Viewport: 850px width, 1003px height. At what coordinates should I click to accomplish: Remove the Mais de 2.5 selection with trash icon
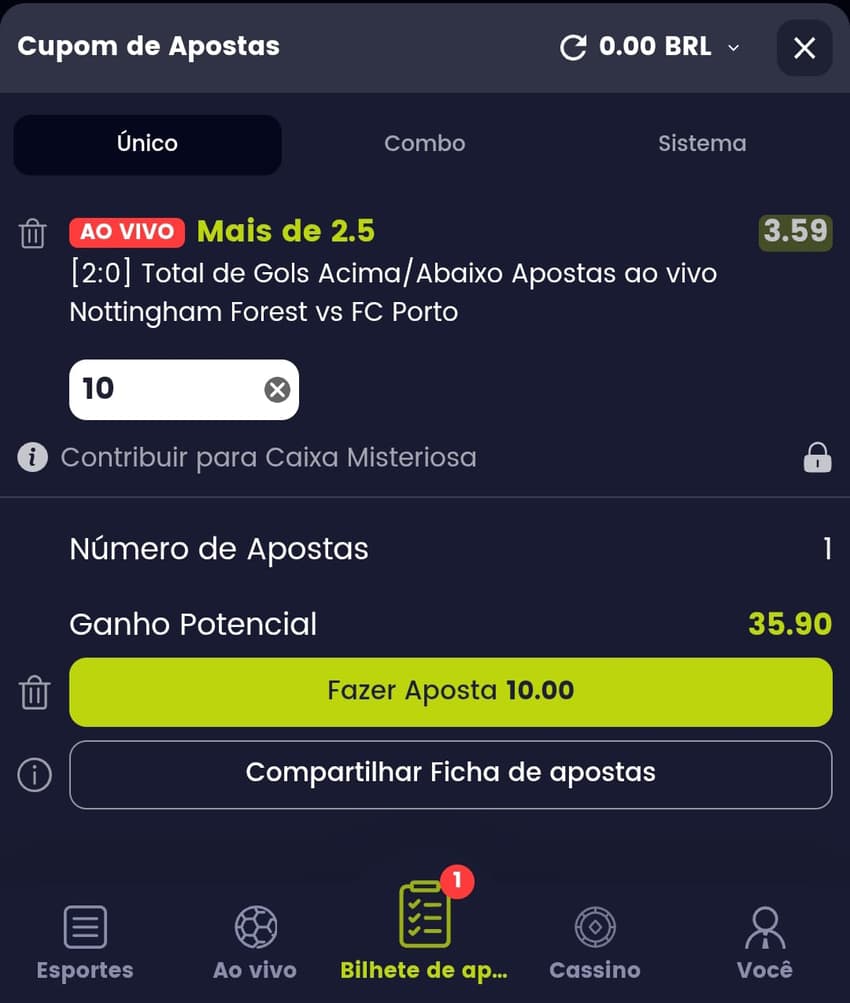[33, 233]
